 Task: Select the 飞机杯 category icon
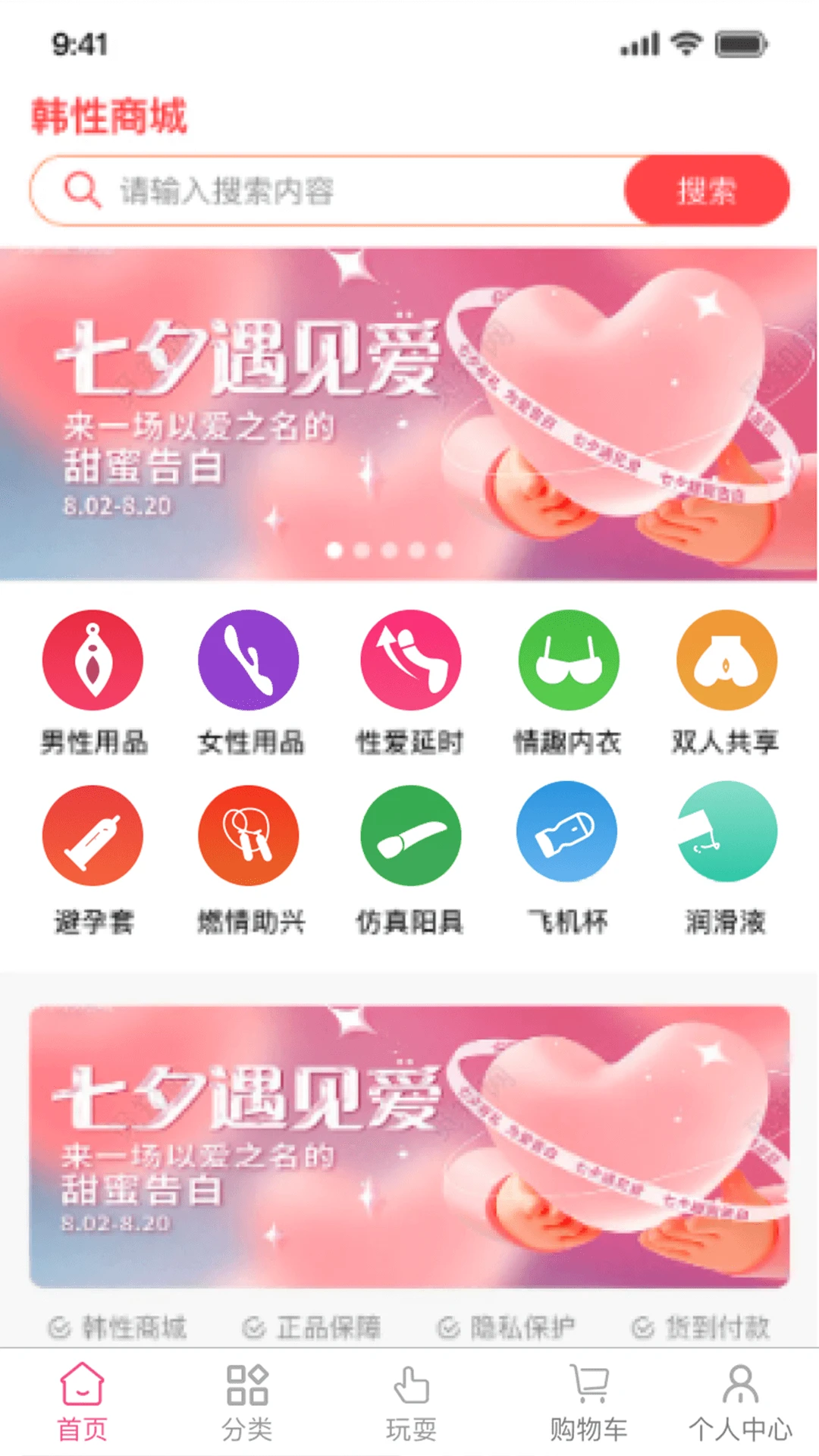pyautogui.click(x=567, y=836)
